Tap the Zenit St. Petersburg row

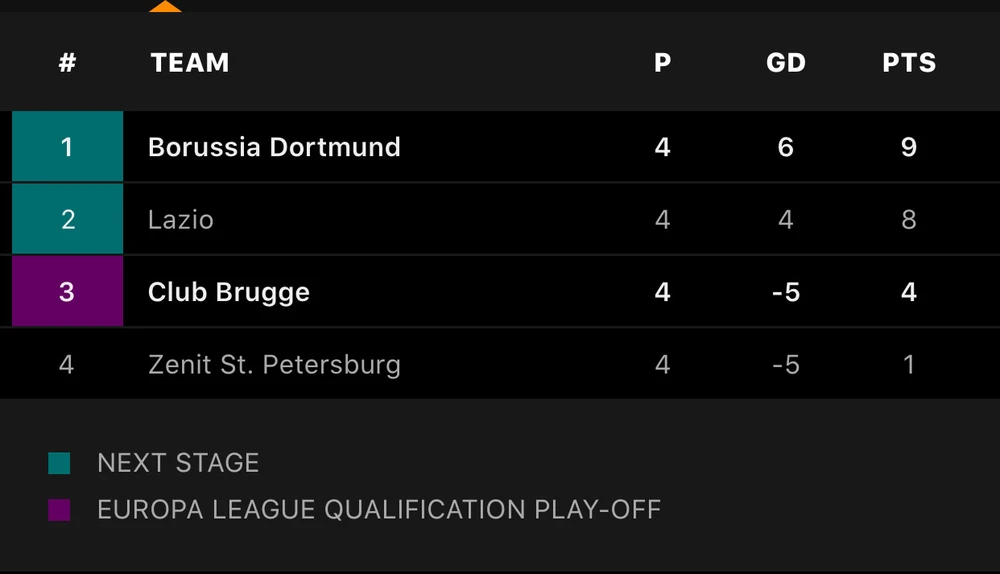274,364
